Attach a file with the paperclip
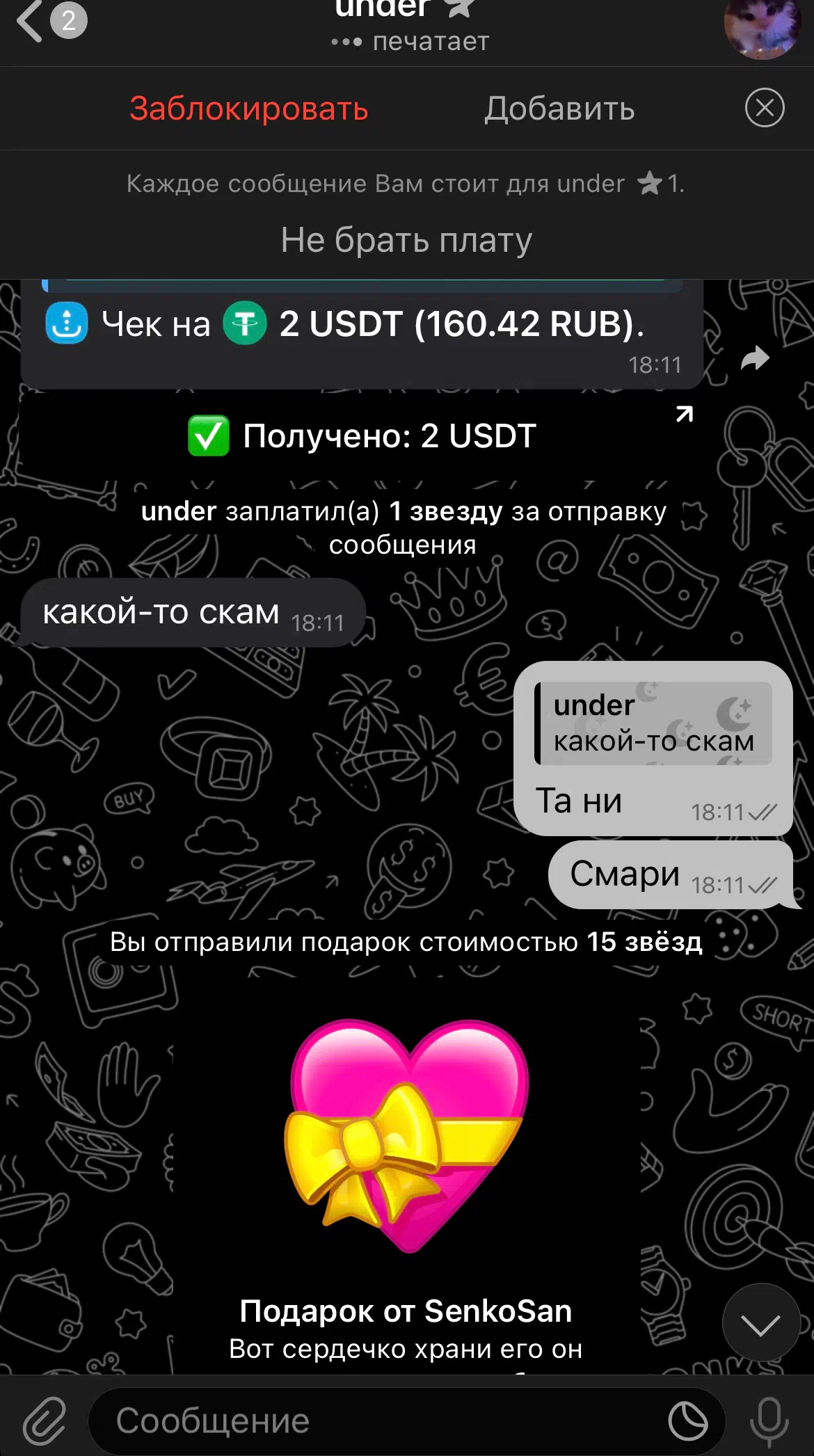This screenshot has width=814, height=1456. pos(45,1420)
